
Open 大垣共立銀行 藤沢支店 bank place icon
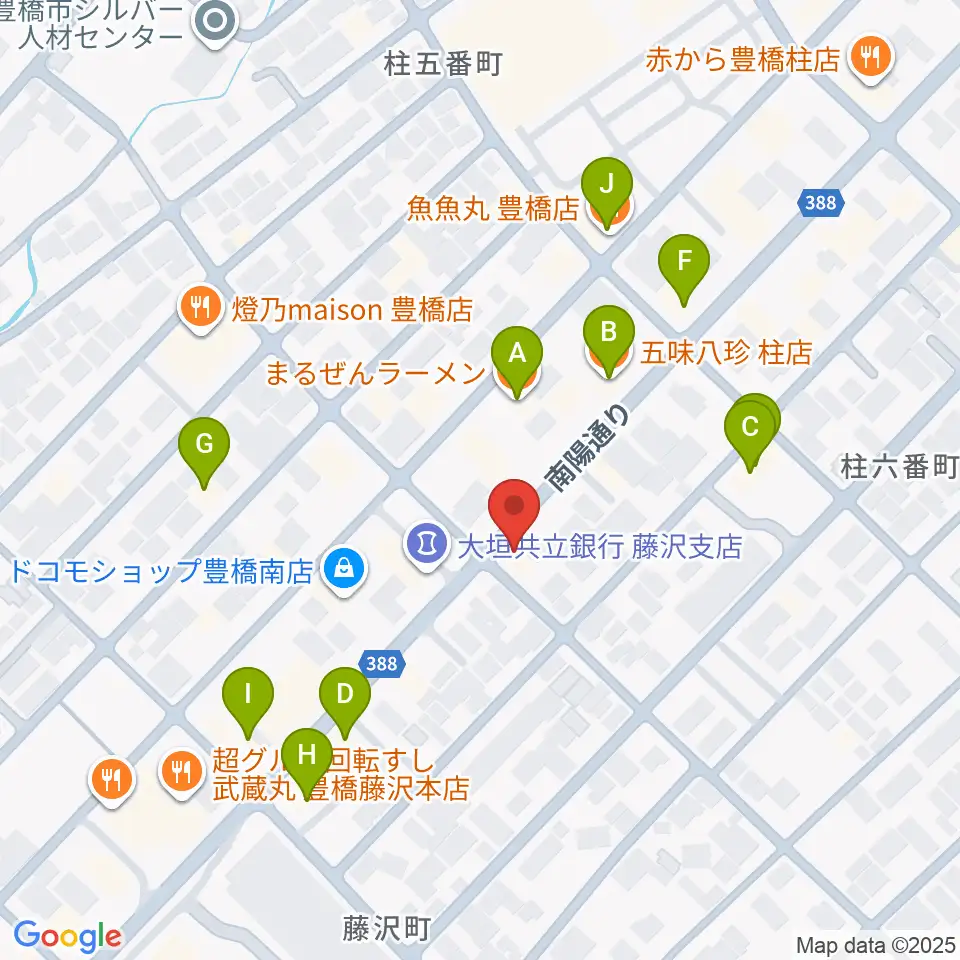pos(426,545)
